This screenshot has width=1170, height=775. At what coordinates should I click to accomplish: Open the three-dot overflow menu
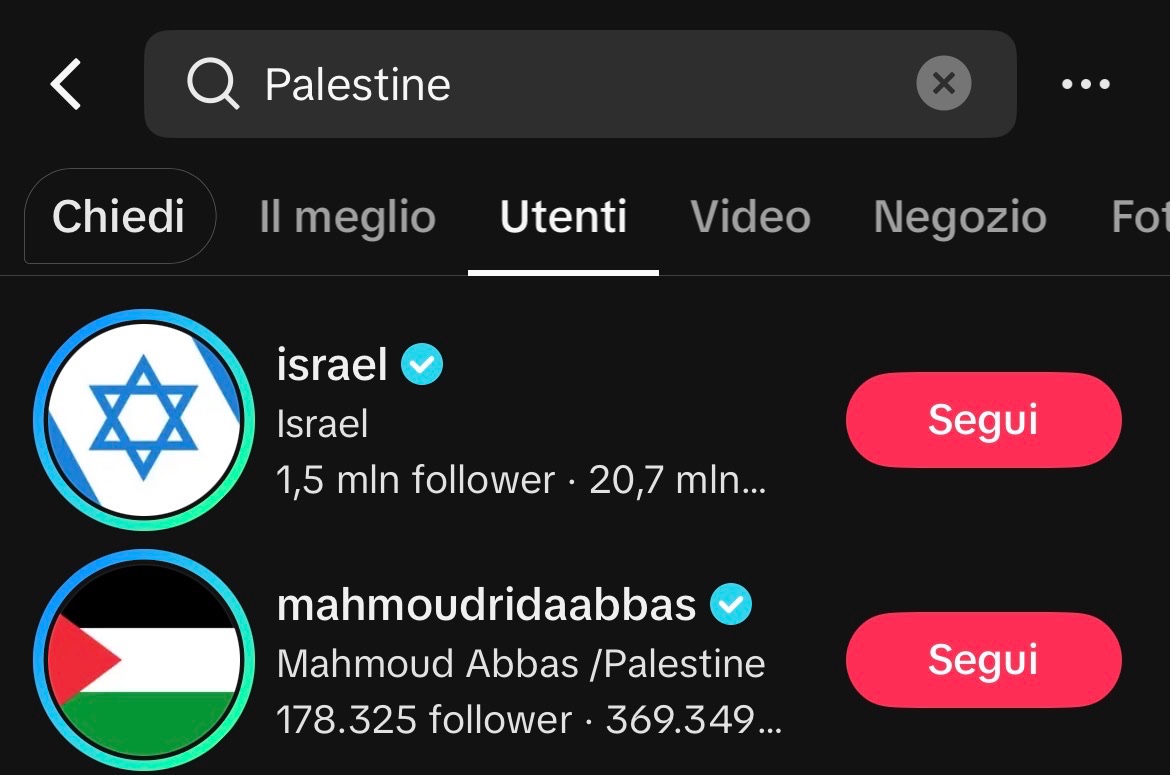coord(1085,84)
